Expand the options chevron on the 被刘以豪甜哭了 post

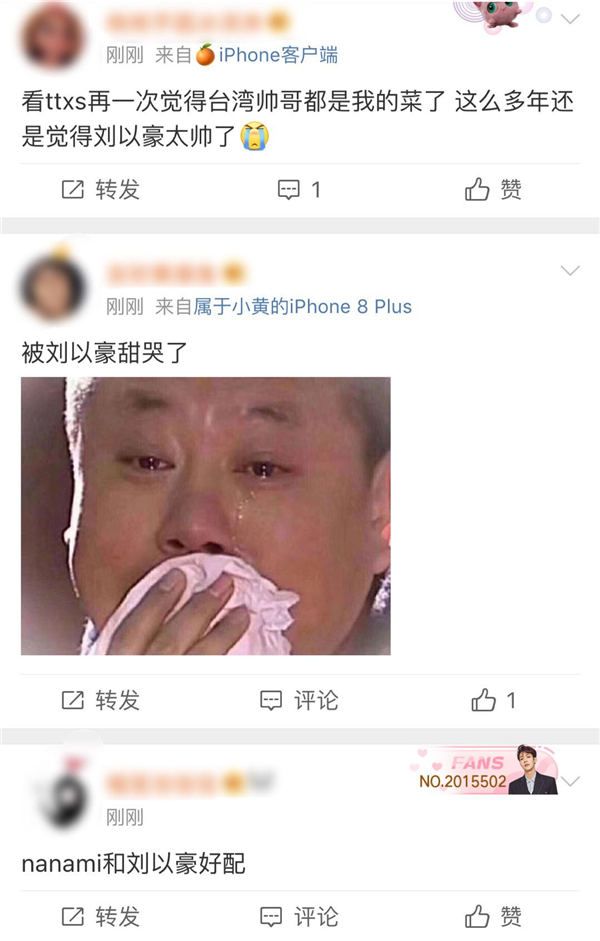tap(570, 271)
